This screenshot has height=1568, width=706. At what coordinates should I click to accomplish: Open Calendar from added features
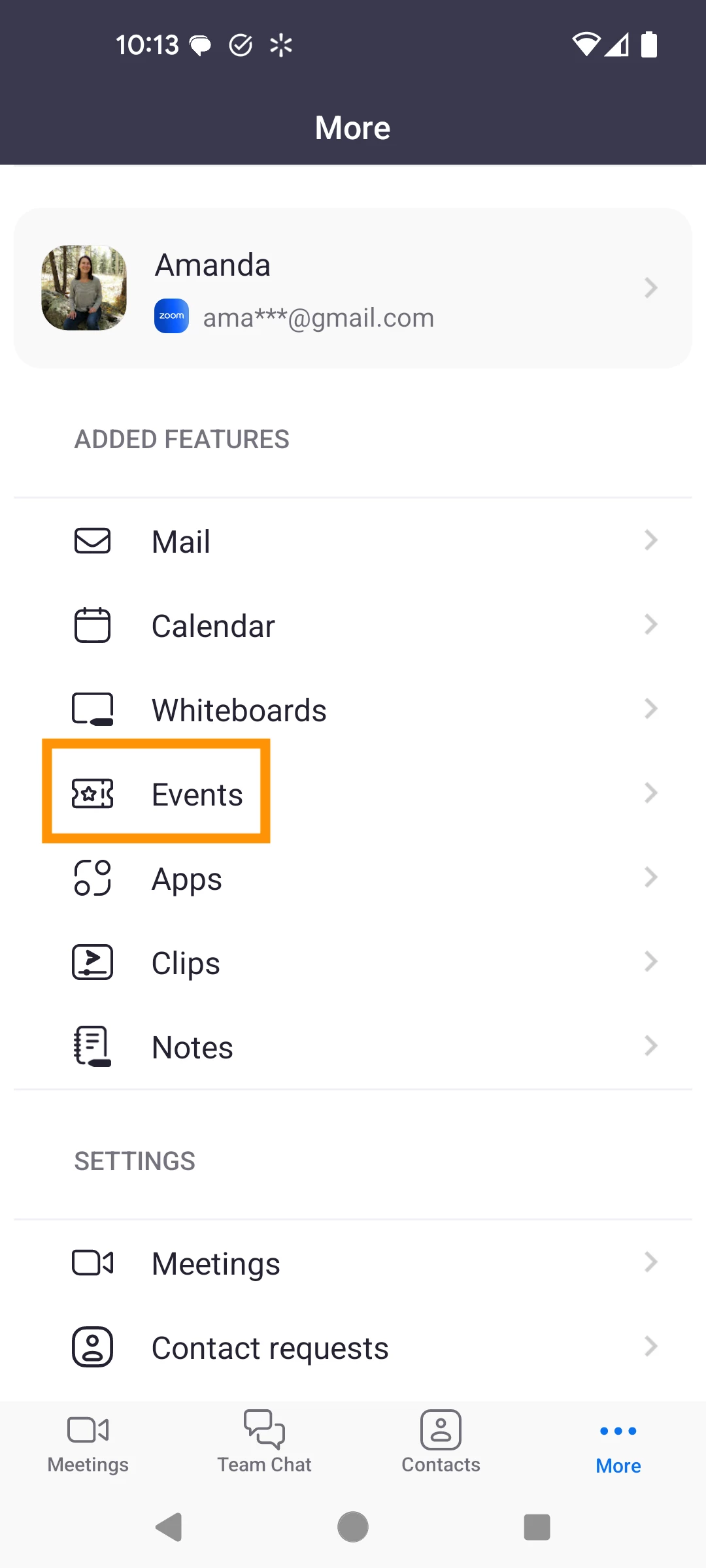click(353, 625)
